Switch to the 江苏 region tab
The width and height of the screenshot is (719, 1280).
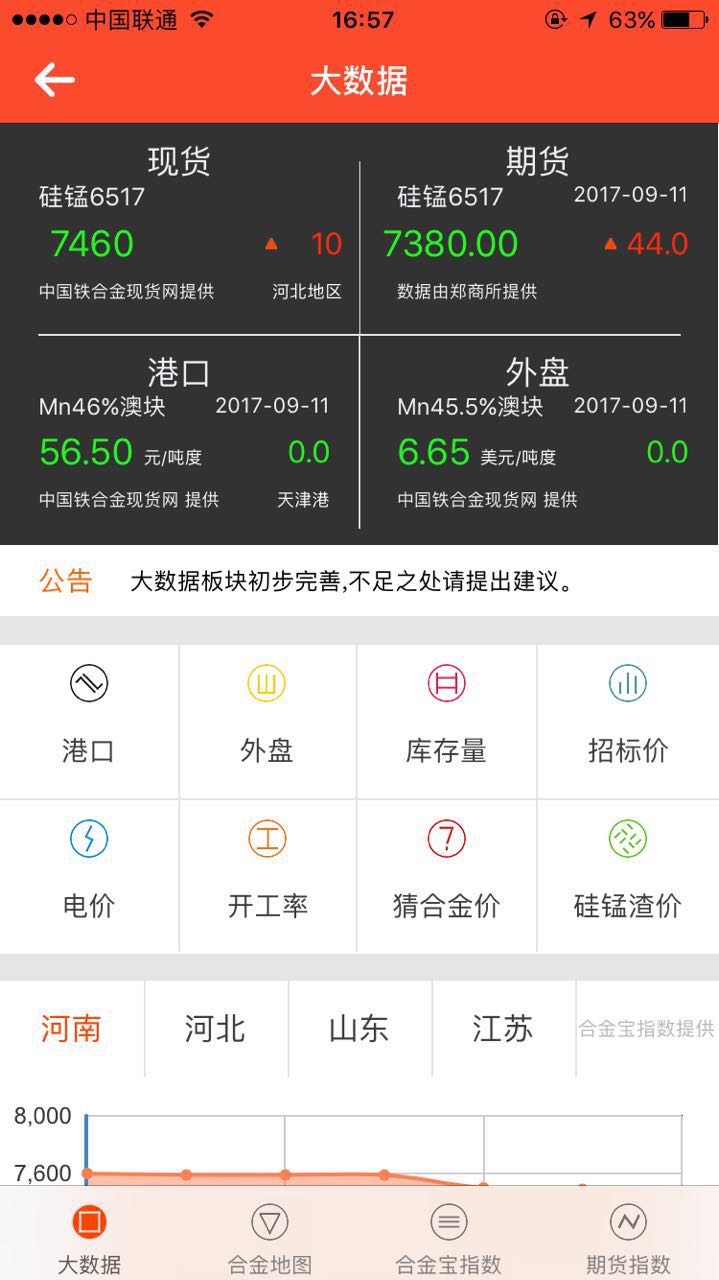[503, 1028]
